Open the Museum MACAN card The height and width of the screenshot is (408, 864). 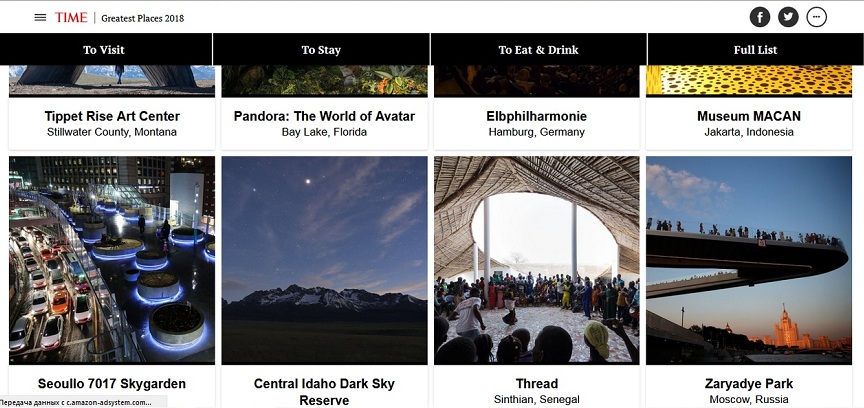click(749, 117)
